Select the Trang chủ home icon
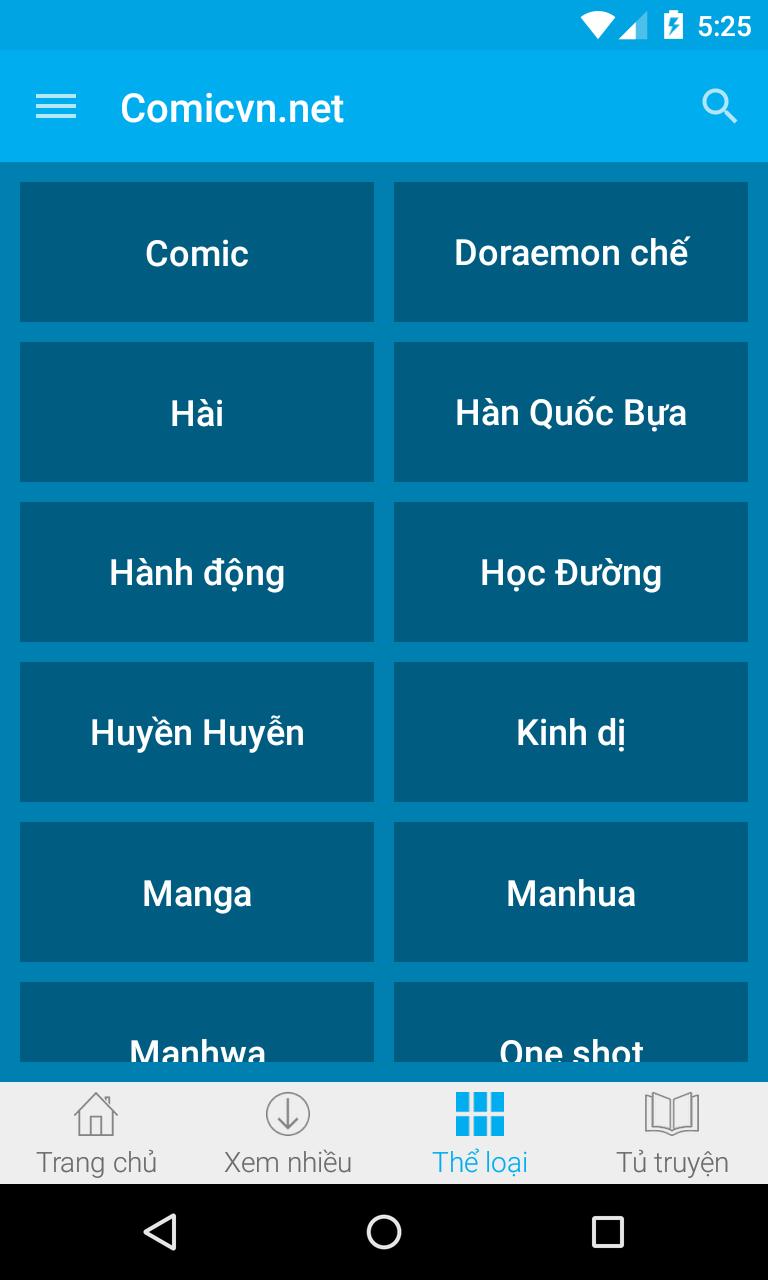Screen dimensions: 768x1280 coord(96,1112)
